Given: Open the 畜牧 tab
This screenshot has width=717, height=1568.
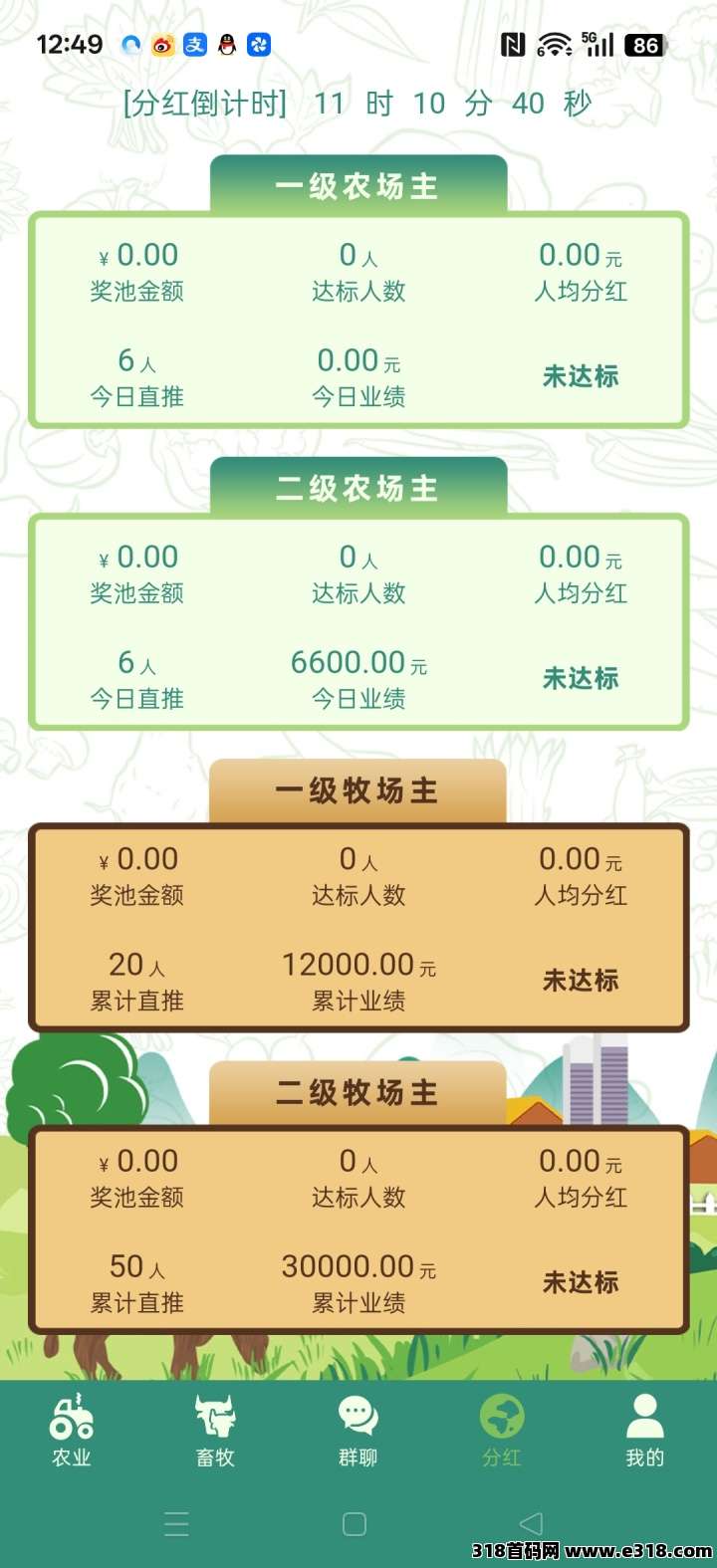Looking at the screenshot, I should (215, 1431).
